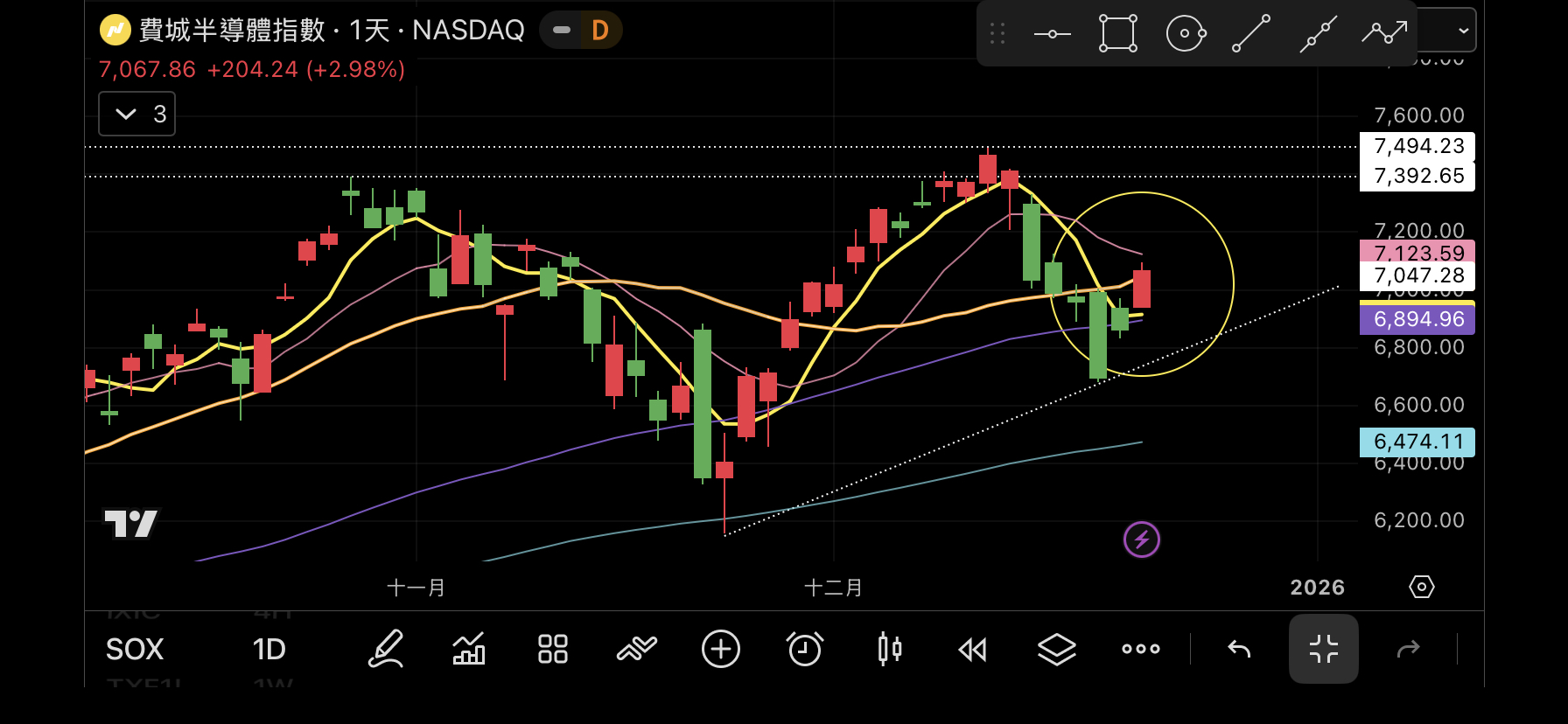Viewport: 1568px width, 724px height.
Task: Change the 1D timeframe interval
Action: (269, 649)
